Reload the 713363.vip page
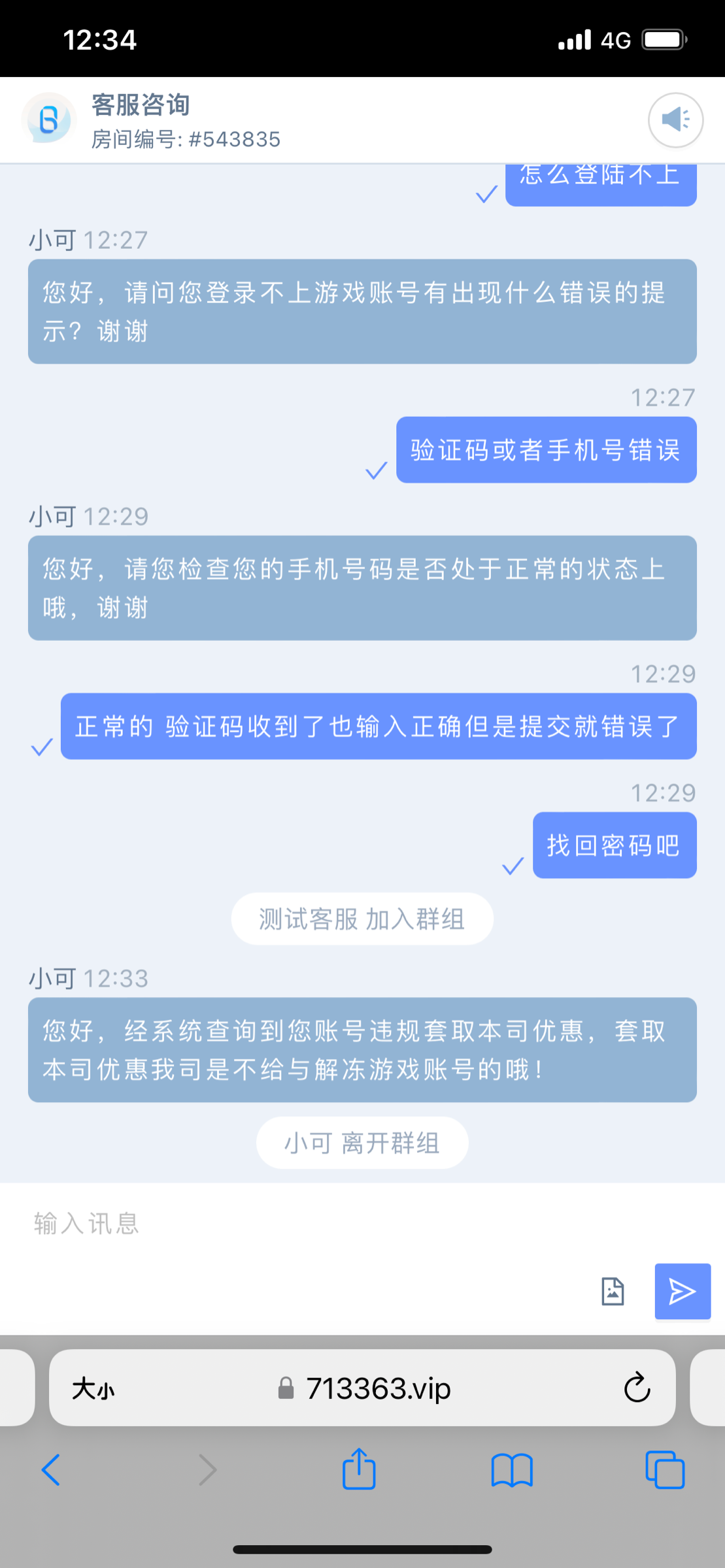 (x=637, y=1388)
